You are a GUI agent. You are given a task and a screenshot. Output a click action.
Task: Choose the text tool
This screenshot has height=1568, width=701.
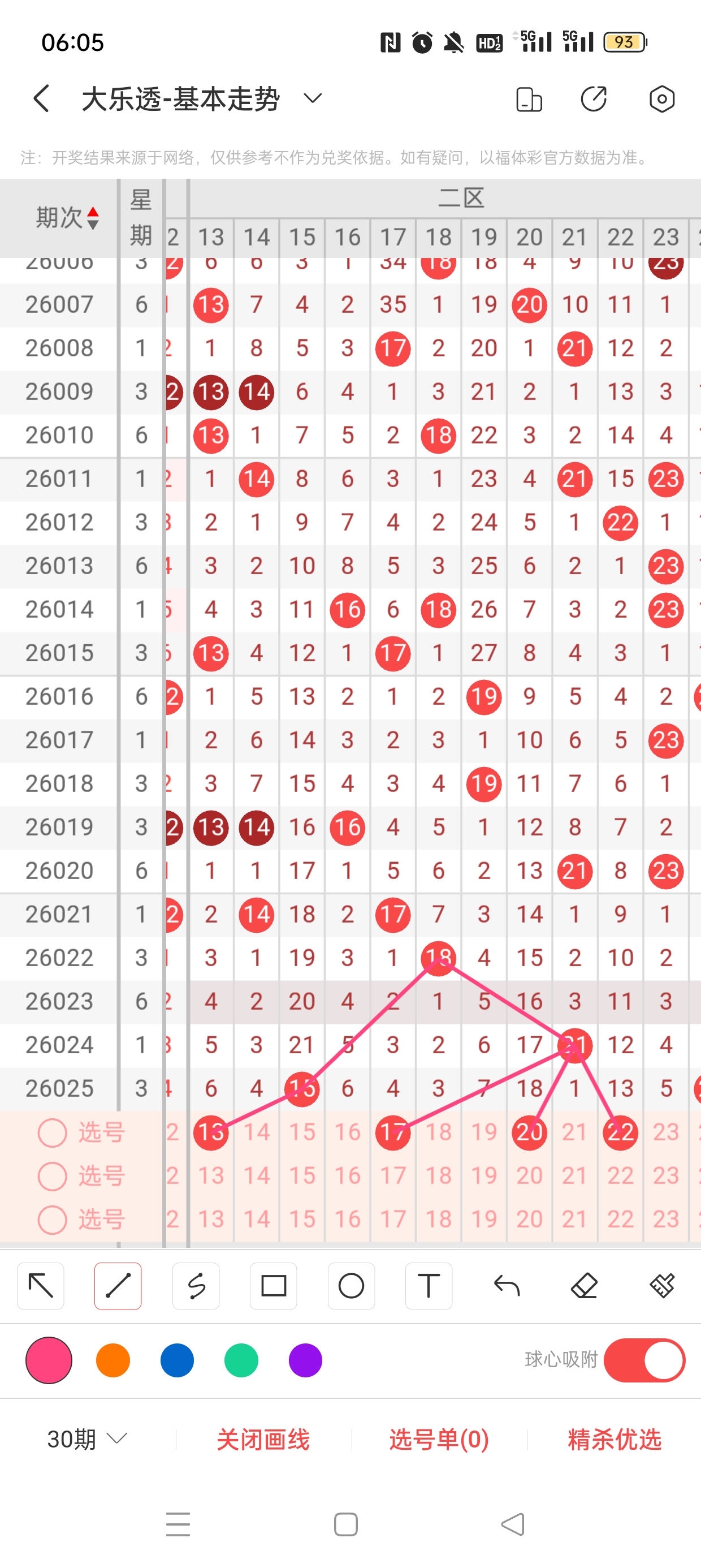click(x=429, y=1286)
